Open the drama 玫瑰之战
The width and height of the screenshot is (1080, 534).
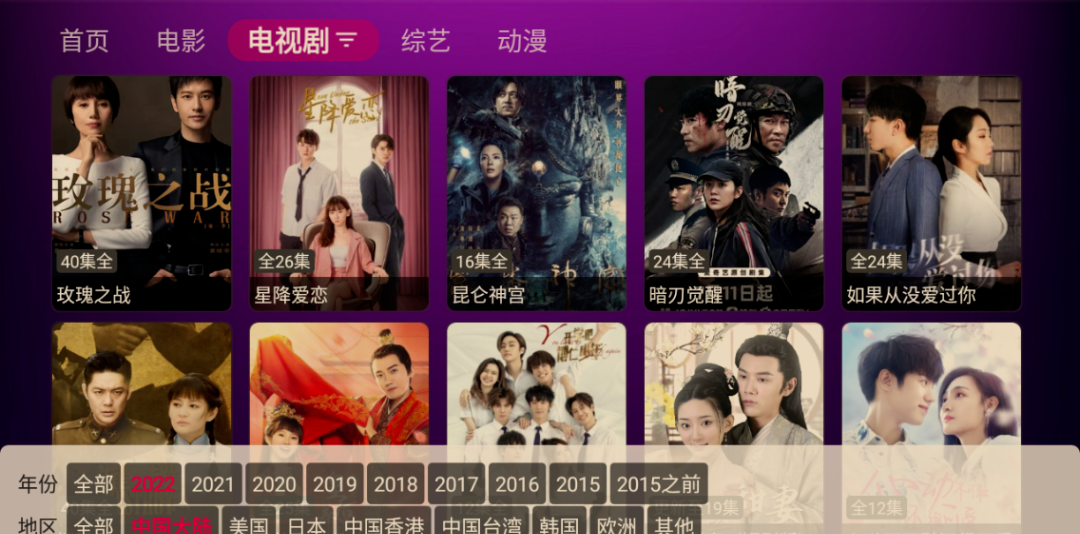tap(141, 192)
